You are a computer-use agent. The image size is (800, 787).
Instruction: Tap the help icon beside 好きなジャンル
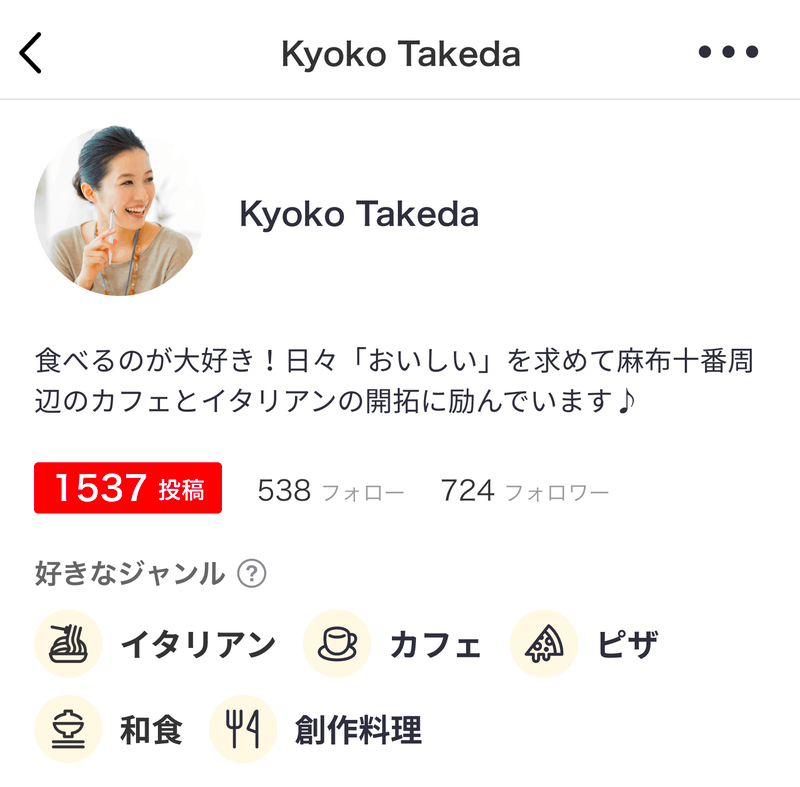pos(252,574)
